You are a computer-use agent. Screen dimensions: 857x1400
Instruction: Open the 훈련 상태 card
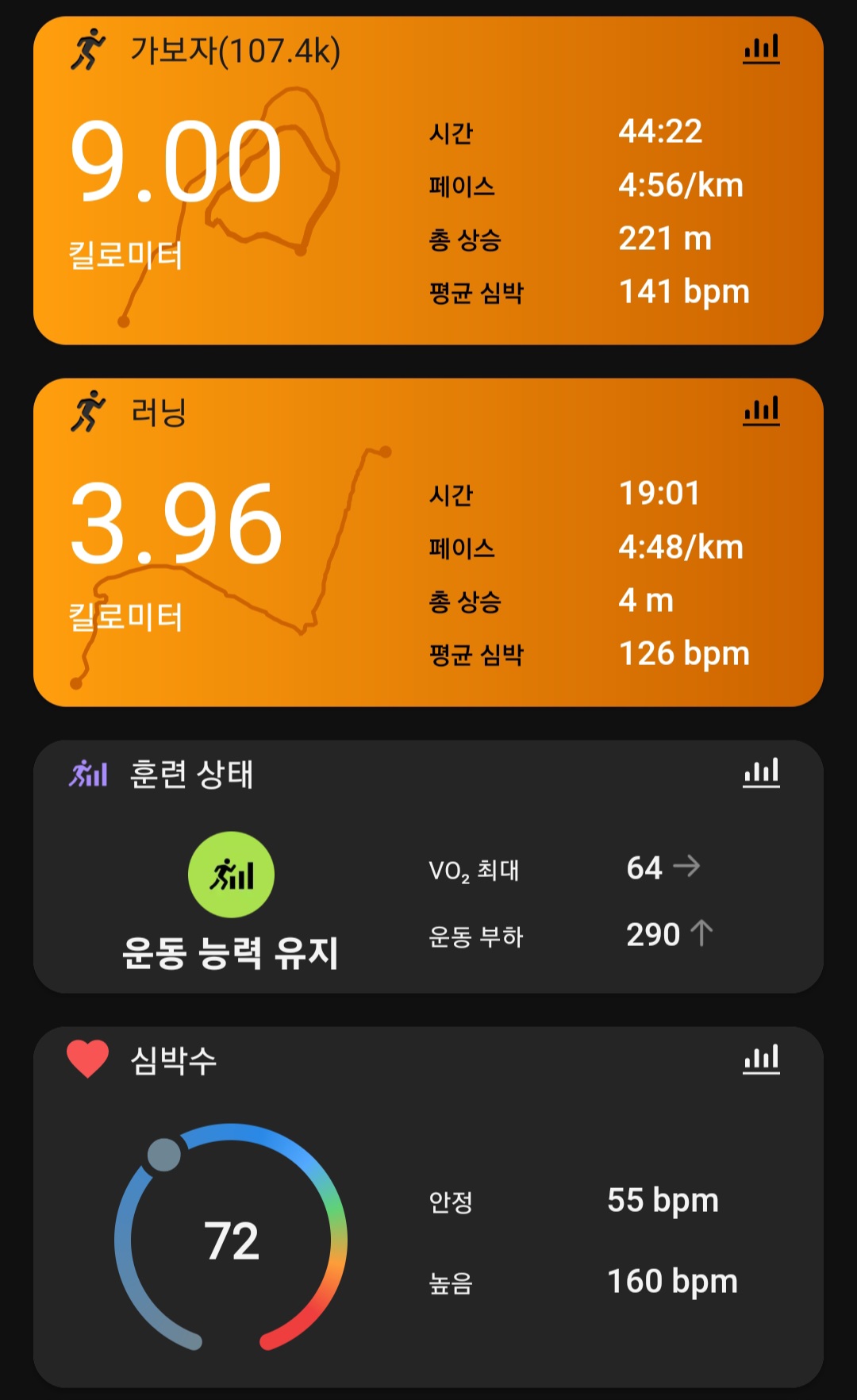tap(428, 867)
